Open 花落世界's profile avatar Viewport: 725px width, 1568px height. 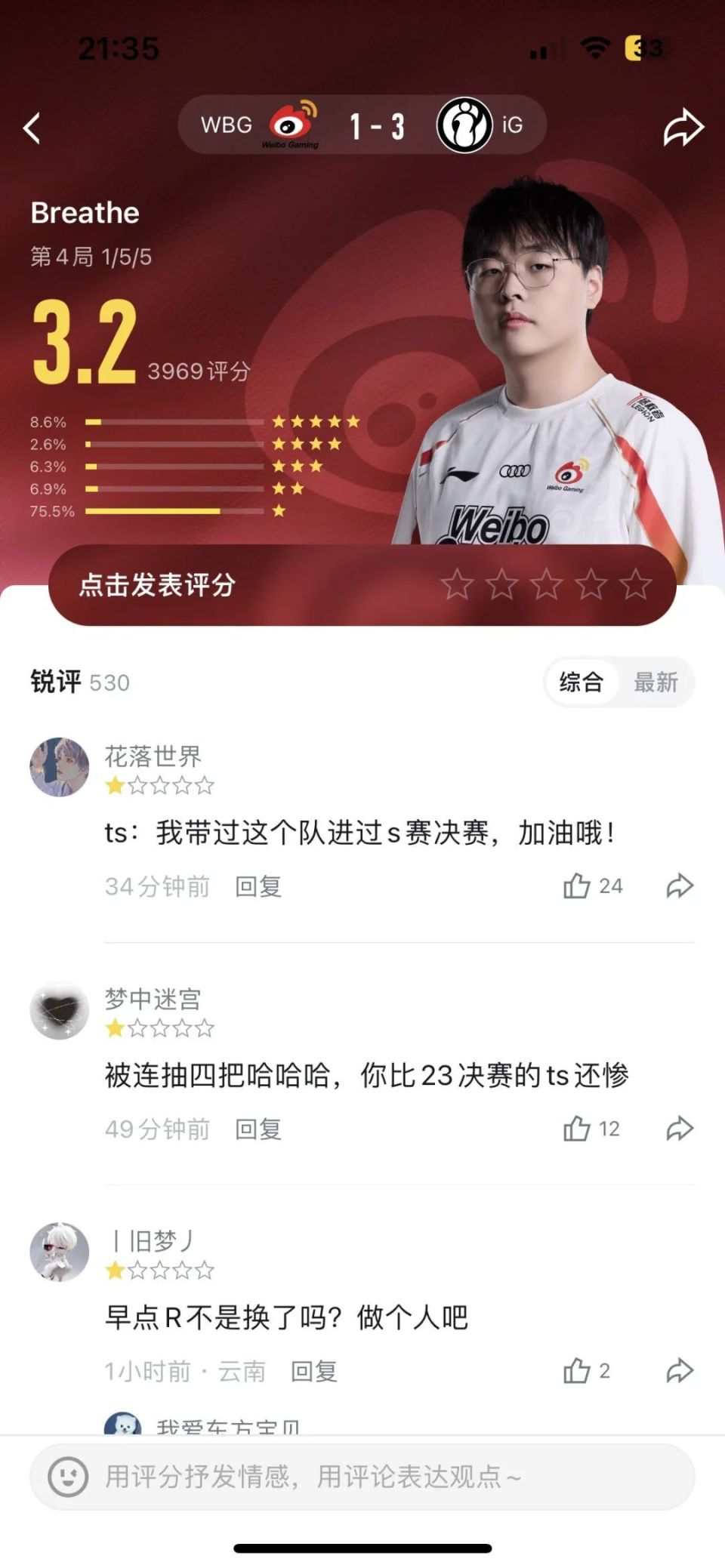[59, 767]
